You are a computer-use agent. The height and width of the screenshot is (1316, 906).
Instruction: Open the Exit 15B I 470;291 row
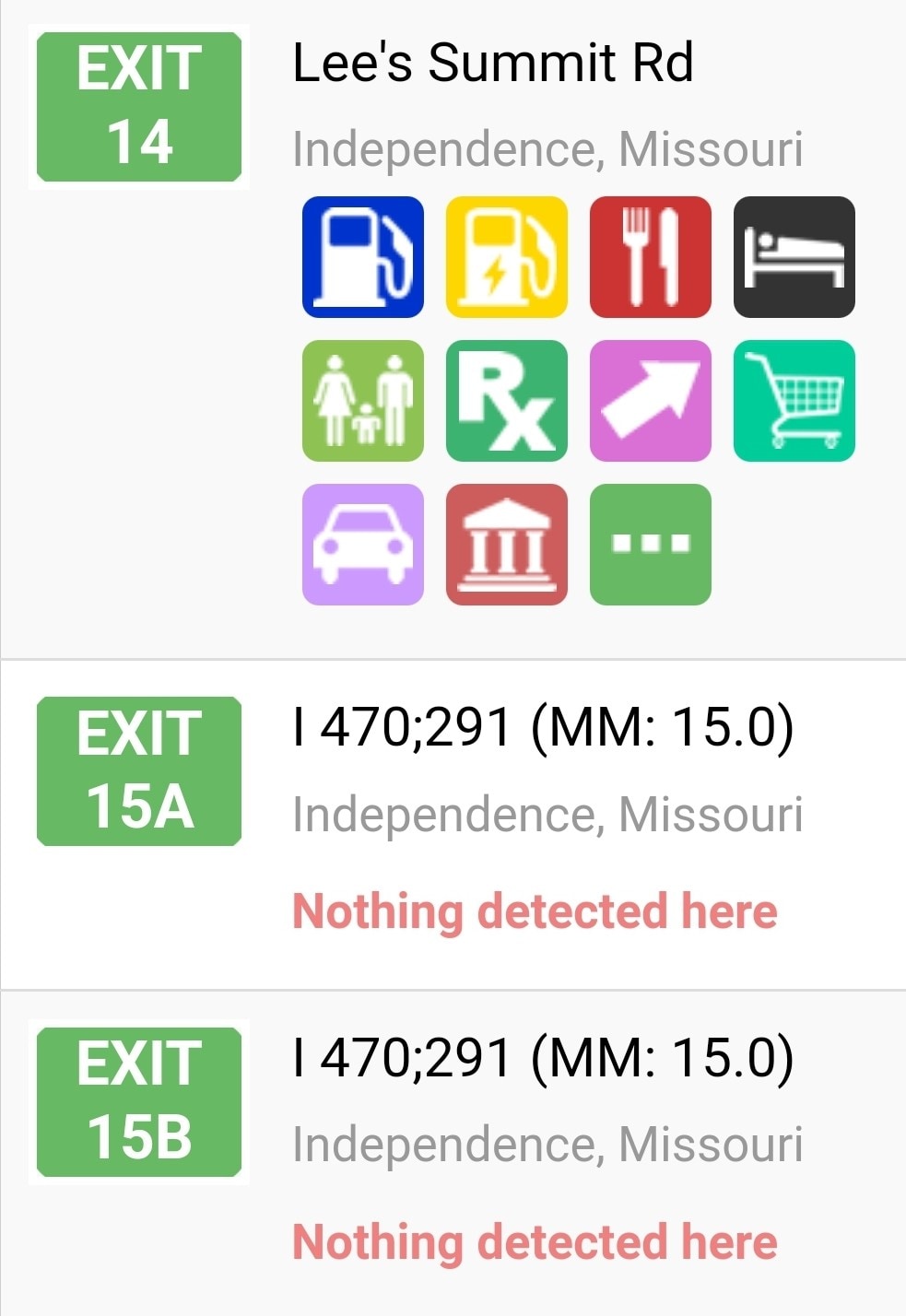(542, 1058)
